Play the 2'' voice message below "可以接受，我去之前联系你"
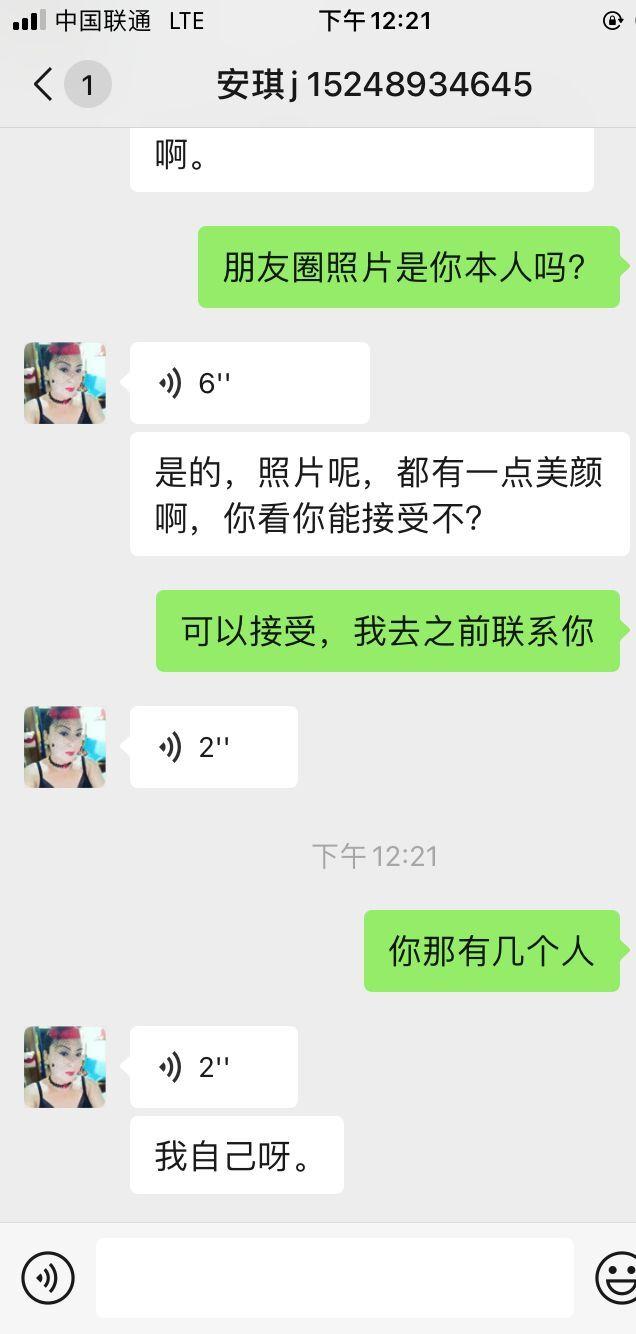The width and height of the screenshot is (636, 1334). (213, 747)
